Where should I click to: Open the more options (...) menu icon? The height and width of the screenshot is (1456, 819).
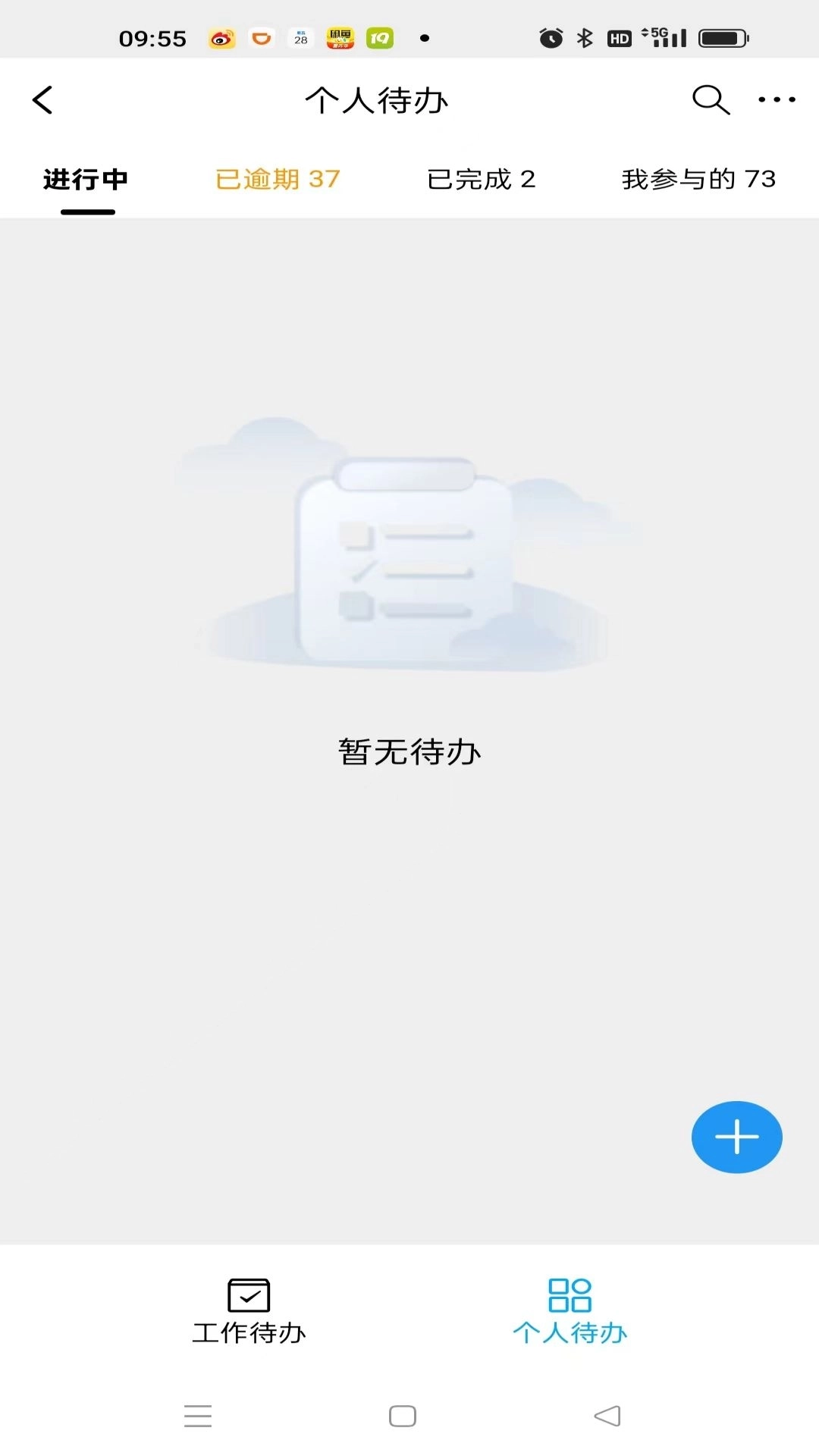coord(775,99)
